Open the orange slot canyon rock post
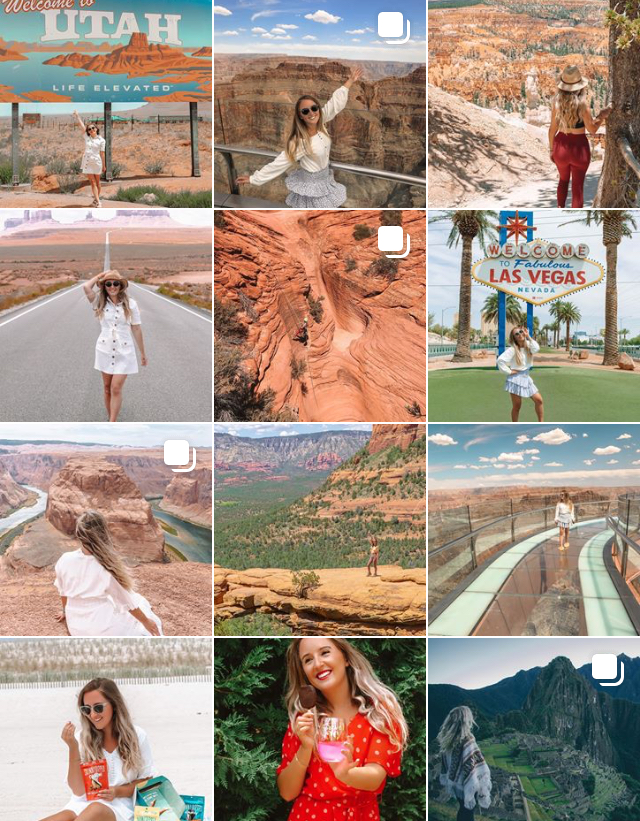 [x=319, y=316]
